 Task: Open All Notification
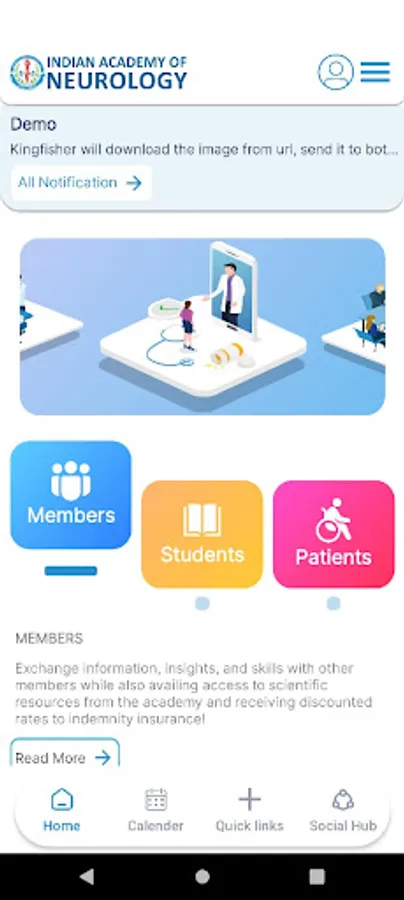[x=81, y=183]
